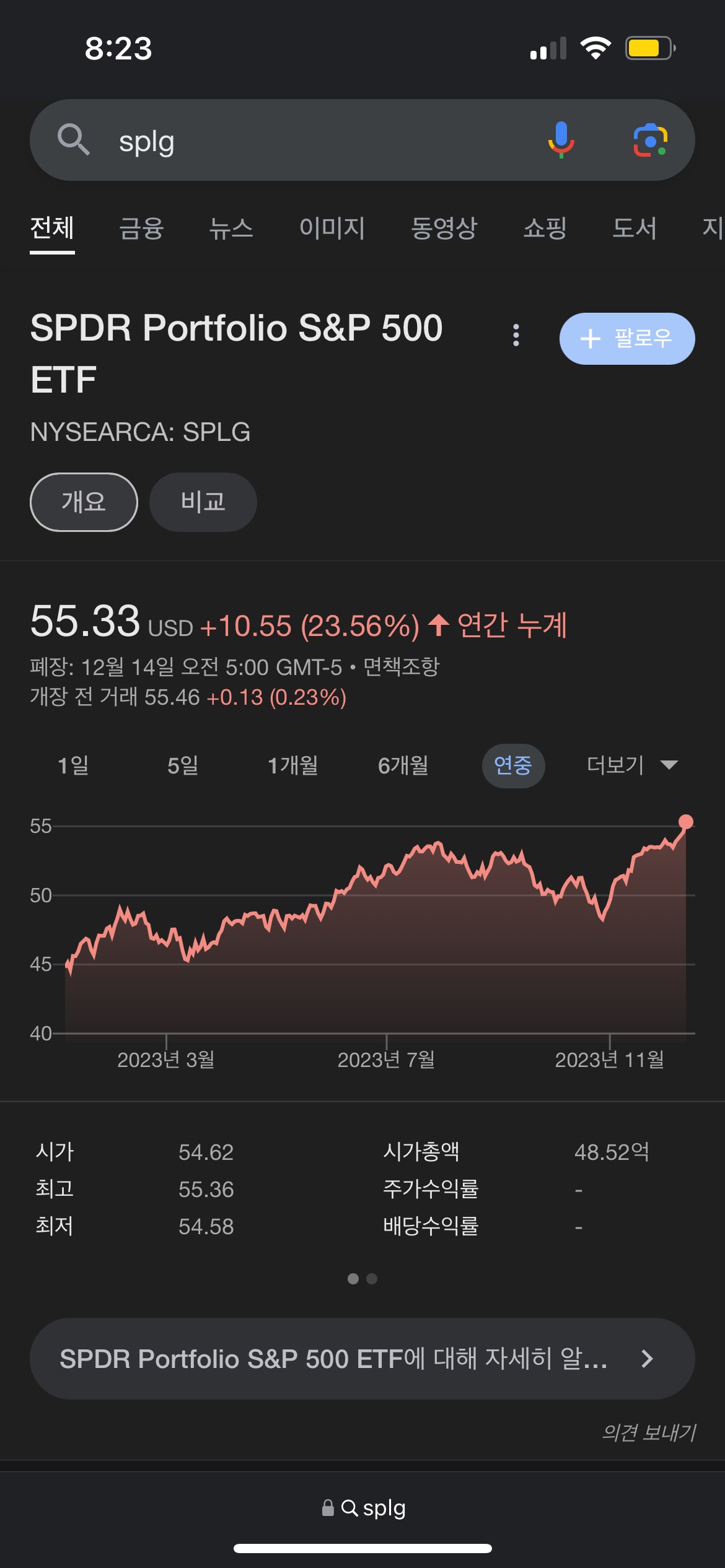Image resolution: width=725 pixels, height=1568 pixels.
Task: Switch to the 뉴스 tab
Action: pyautogui.click(x=231, y=228)
